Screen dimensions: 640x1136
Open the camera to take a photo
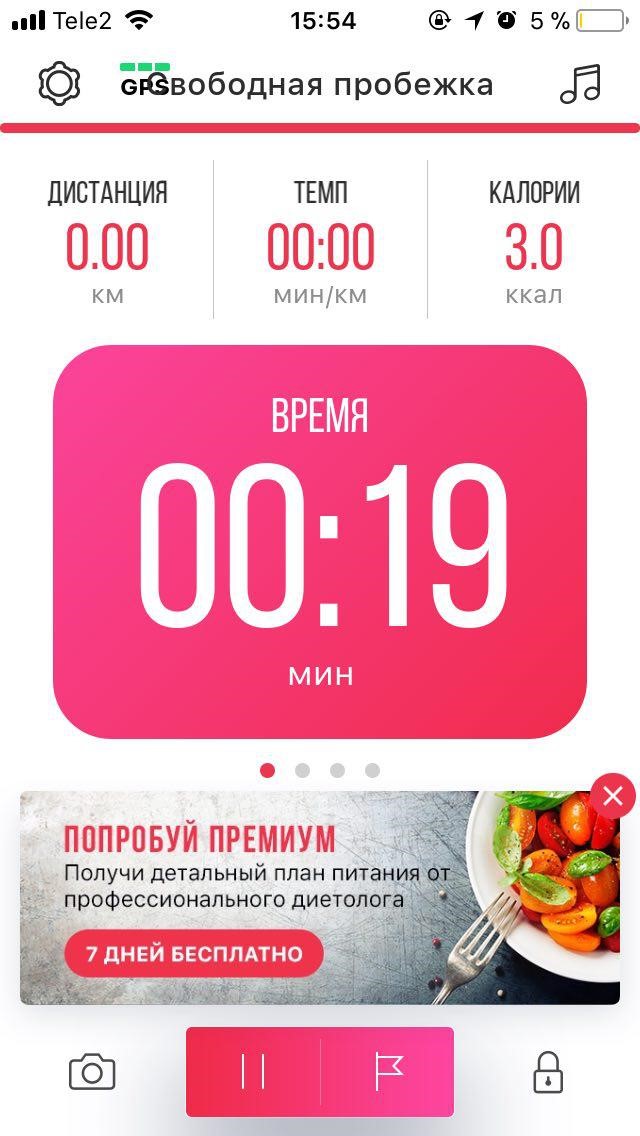pos(92,1073)
